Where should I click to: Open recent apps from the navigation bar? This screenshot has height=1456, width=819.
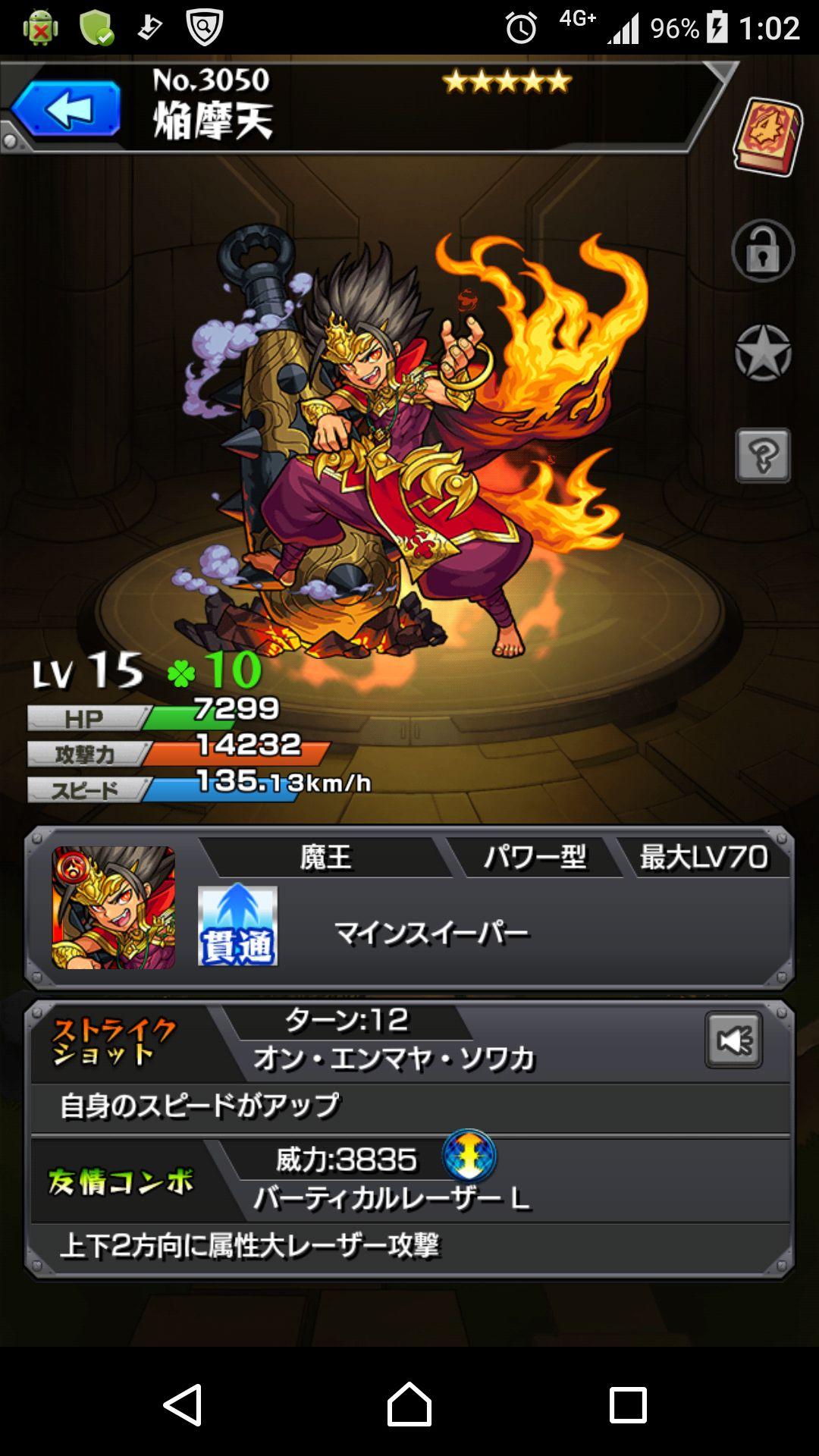click(x=628, y=1404)
